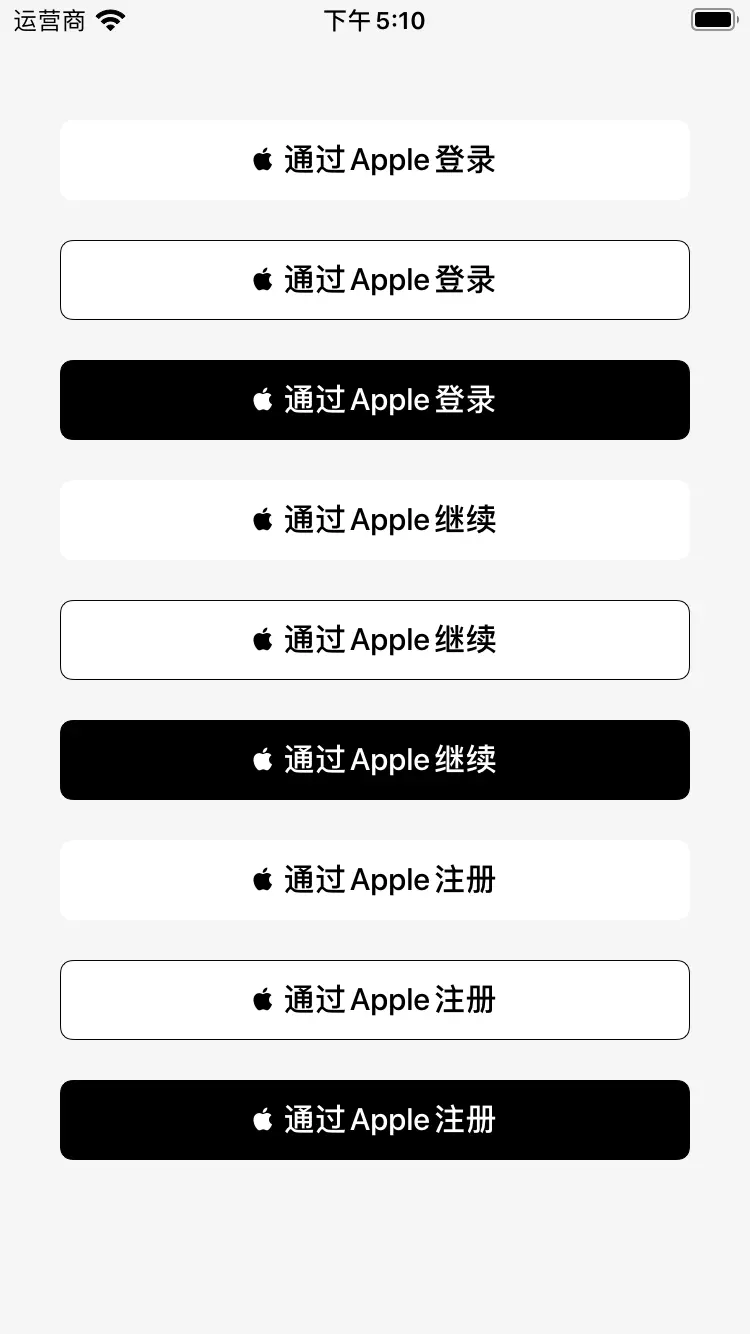This screenshot has height=1334, width=750.
Task: Tap the black 通过 Apple 登录 button
Action: click(375, 399)
